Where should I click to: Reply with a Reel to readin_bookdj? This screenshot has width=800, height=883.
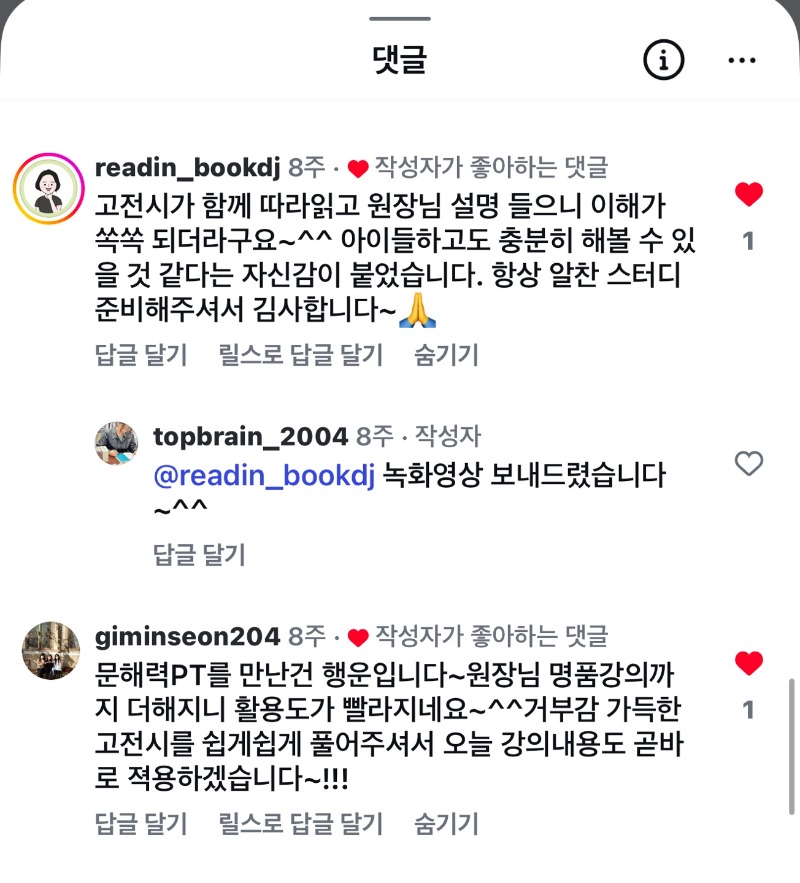tap(301, 354)
